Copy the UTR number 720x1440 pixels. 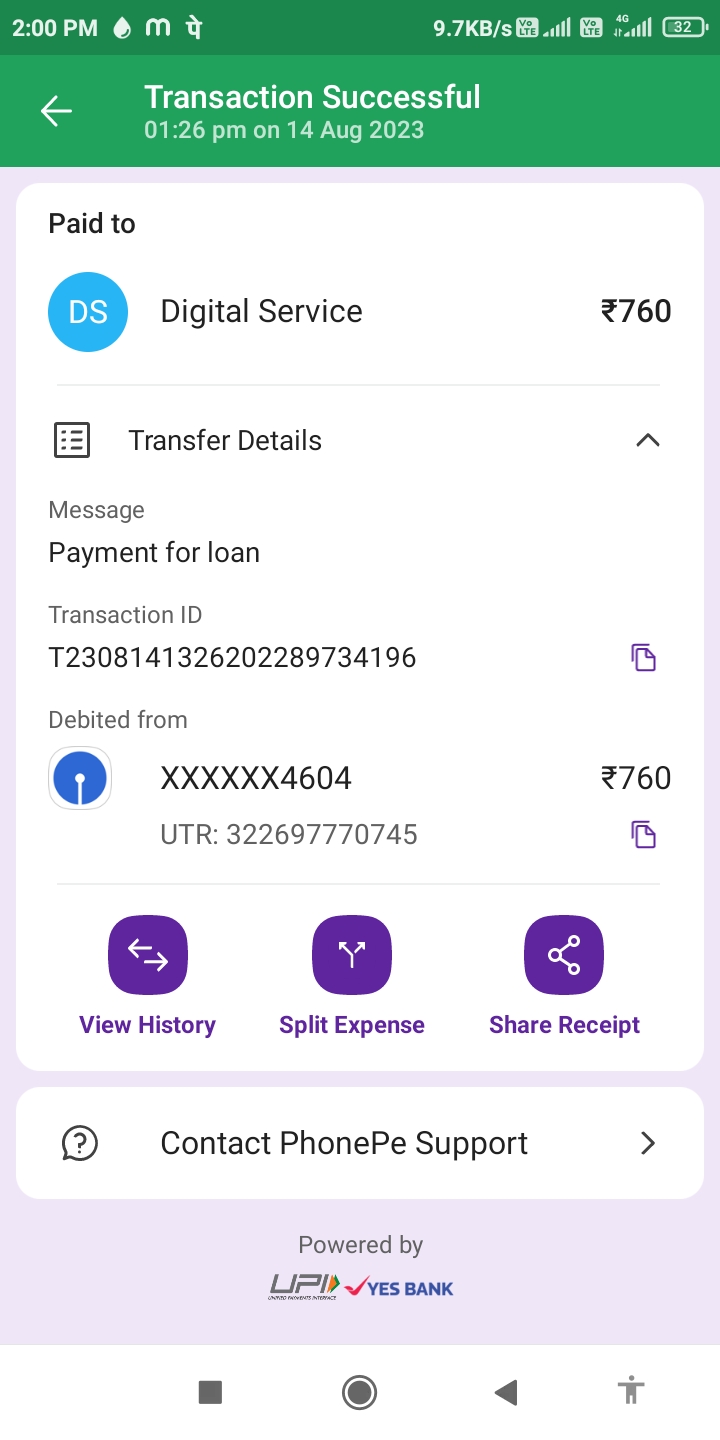click(x=643, y=834)
